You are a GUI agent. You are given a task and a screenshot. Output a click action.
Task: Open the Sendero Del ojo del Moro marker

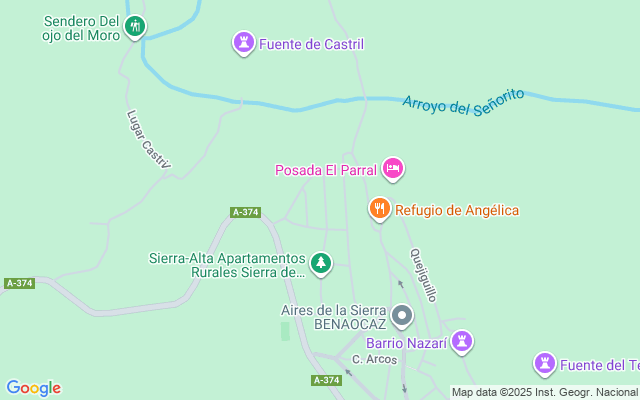point(135,27)
